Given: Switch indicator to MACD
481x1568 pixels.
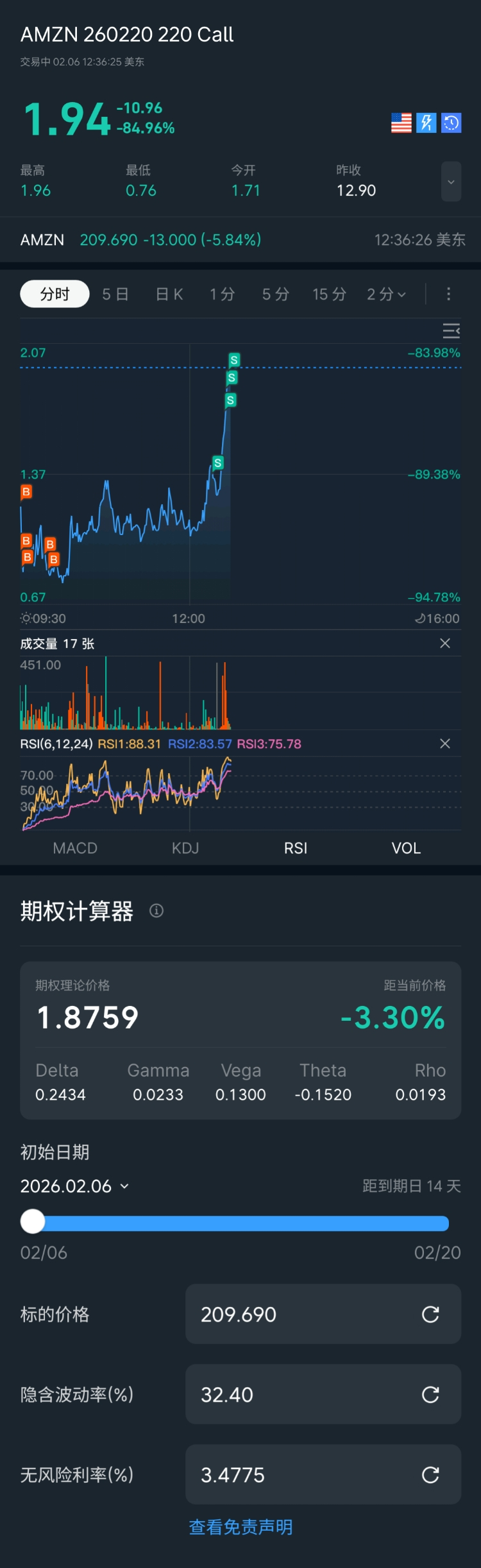Looking at the screenshot, I should coord(75,848).
